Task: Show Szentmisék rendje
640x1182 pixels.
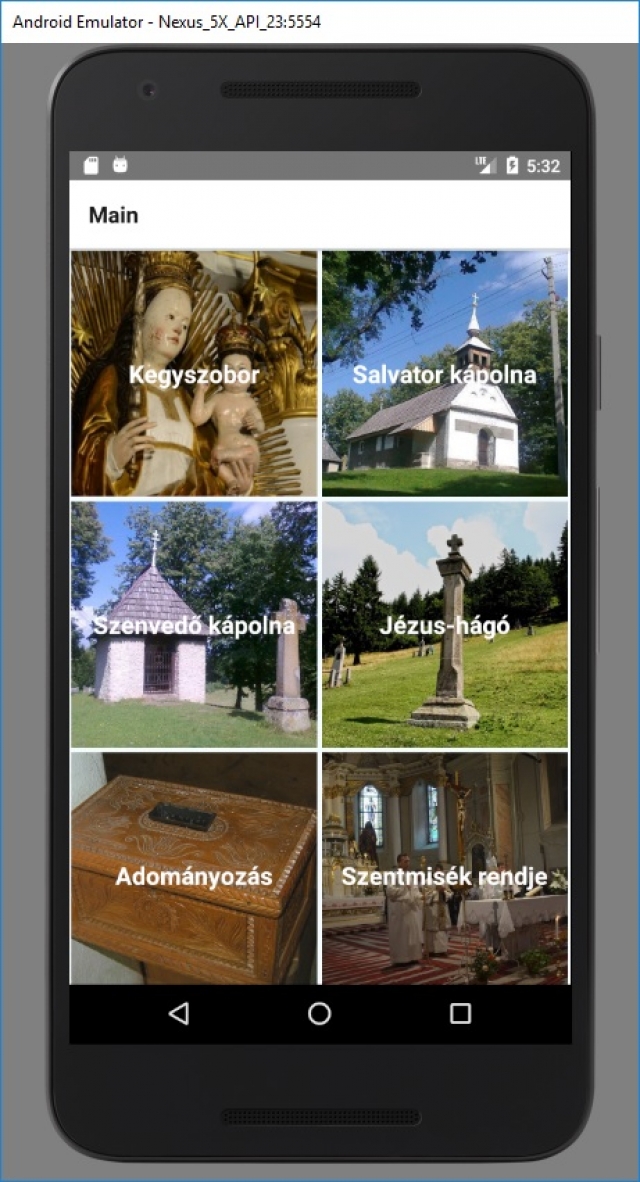Action: pos(445,868)
